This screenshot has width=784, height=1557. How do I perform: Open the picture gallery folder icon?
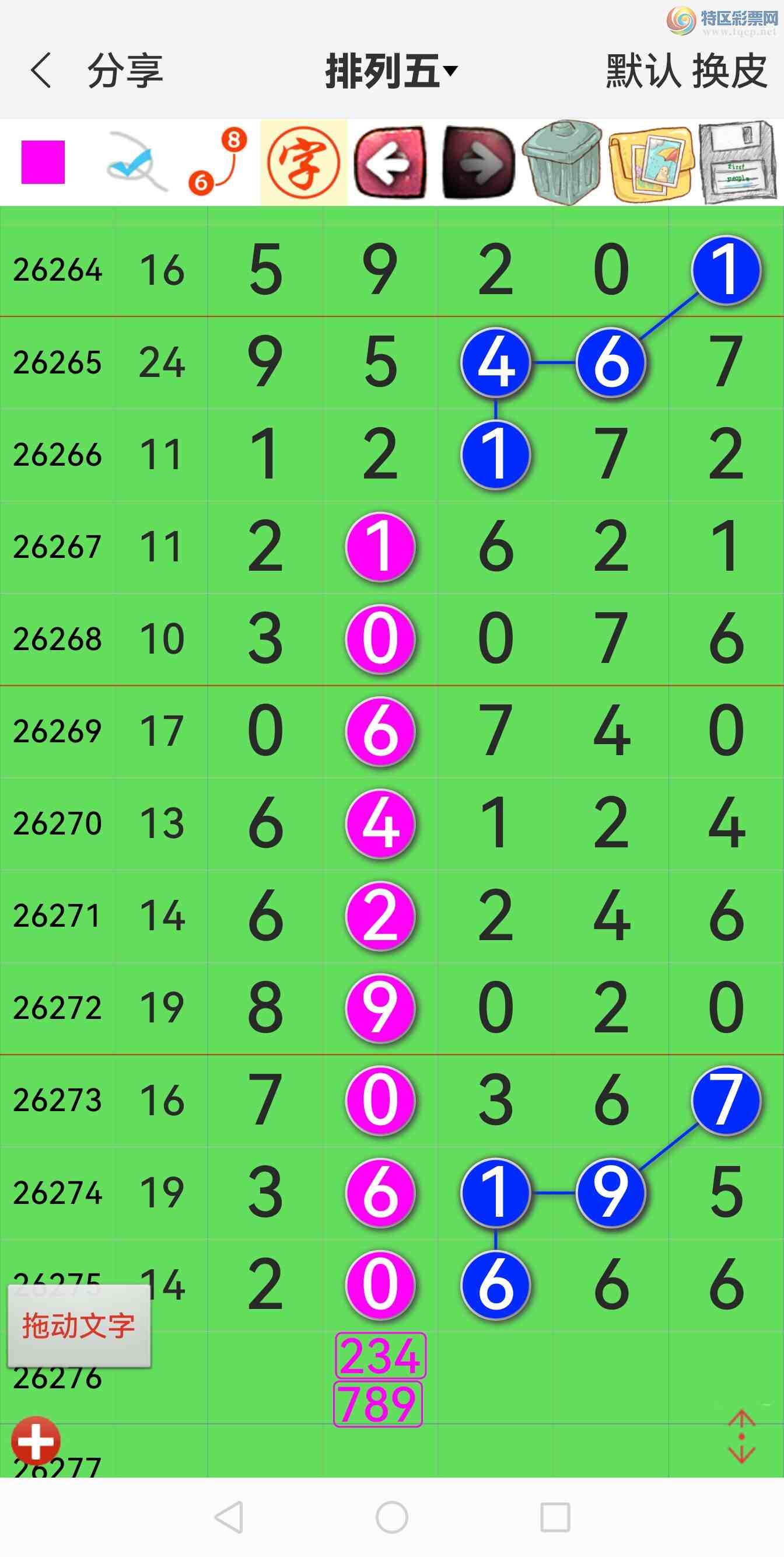click(x=651, y=163)
